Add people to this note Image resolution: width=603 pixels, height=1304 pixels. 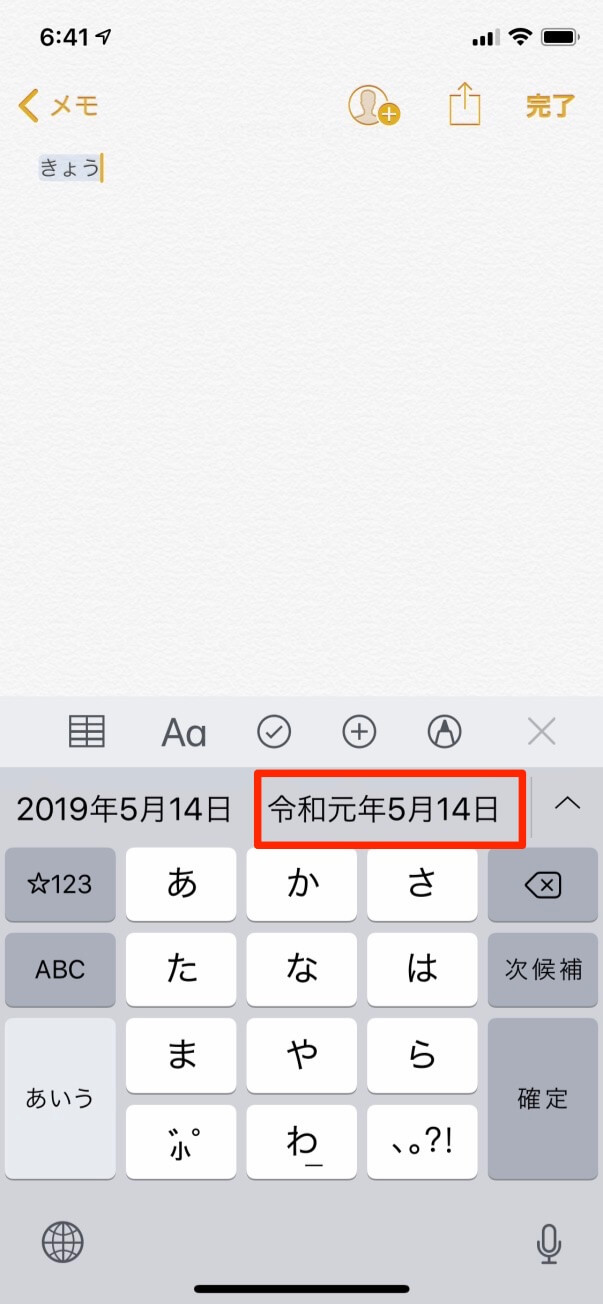pos(373,105)
